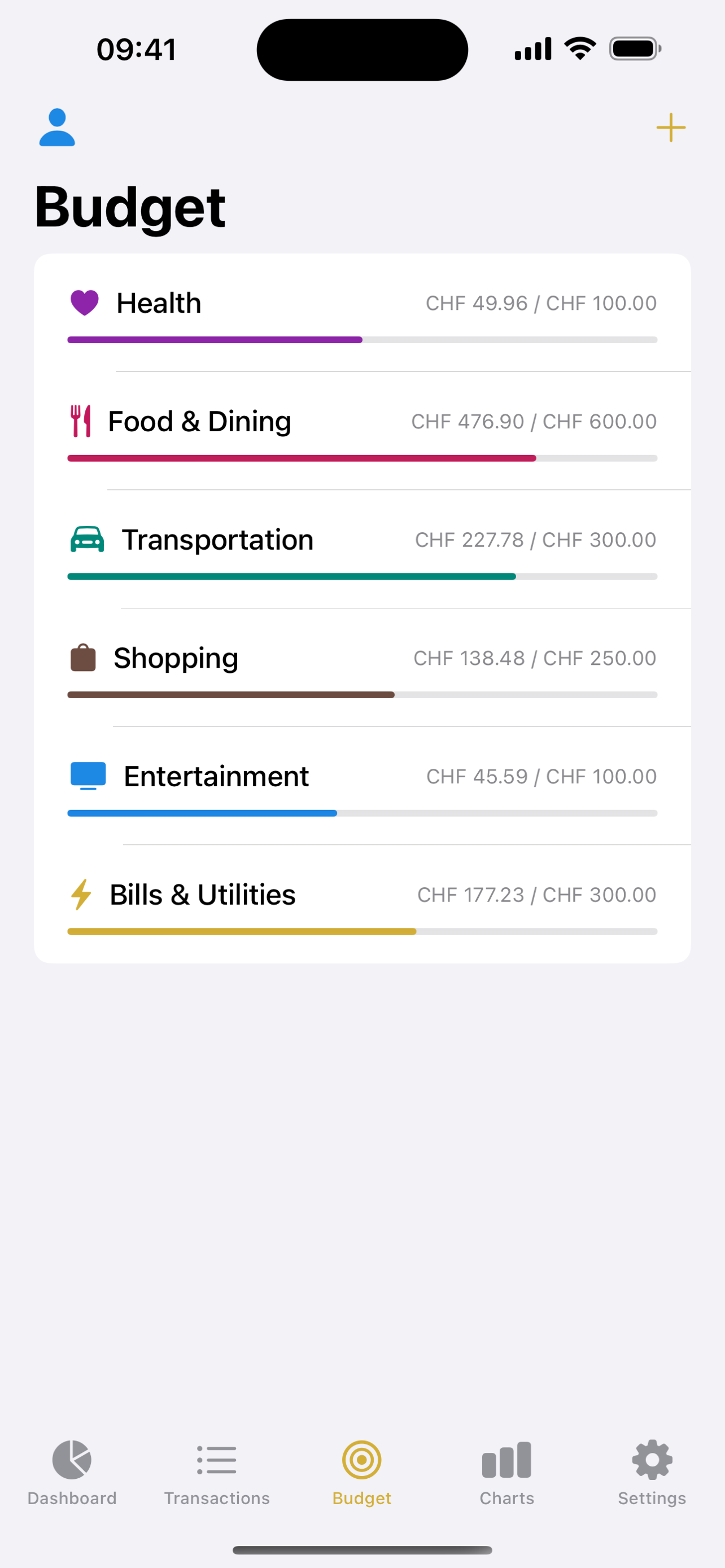Screen dimensions: 725x1568
Task: Click the Bills & Utilities lightning icon
Action: tap(81, 894)
